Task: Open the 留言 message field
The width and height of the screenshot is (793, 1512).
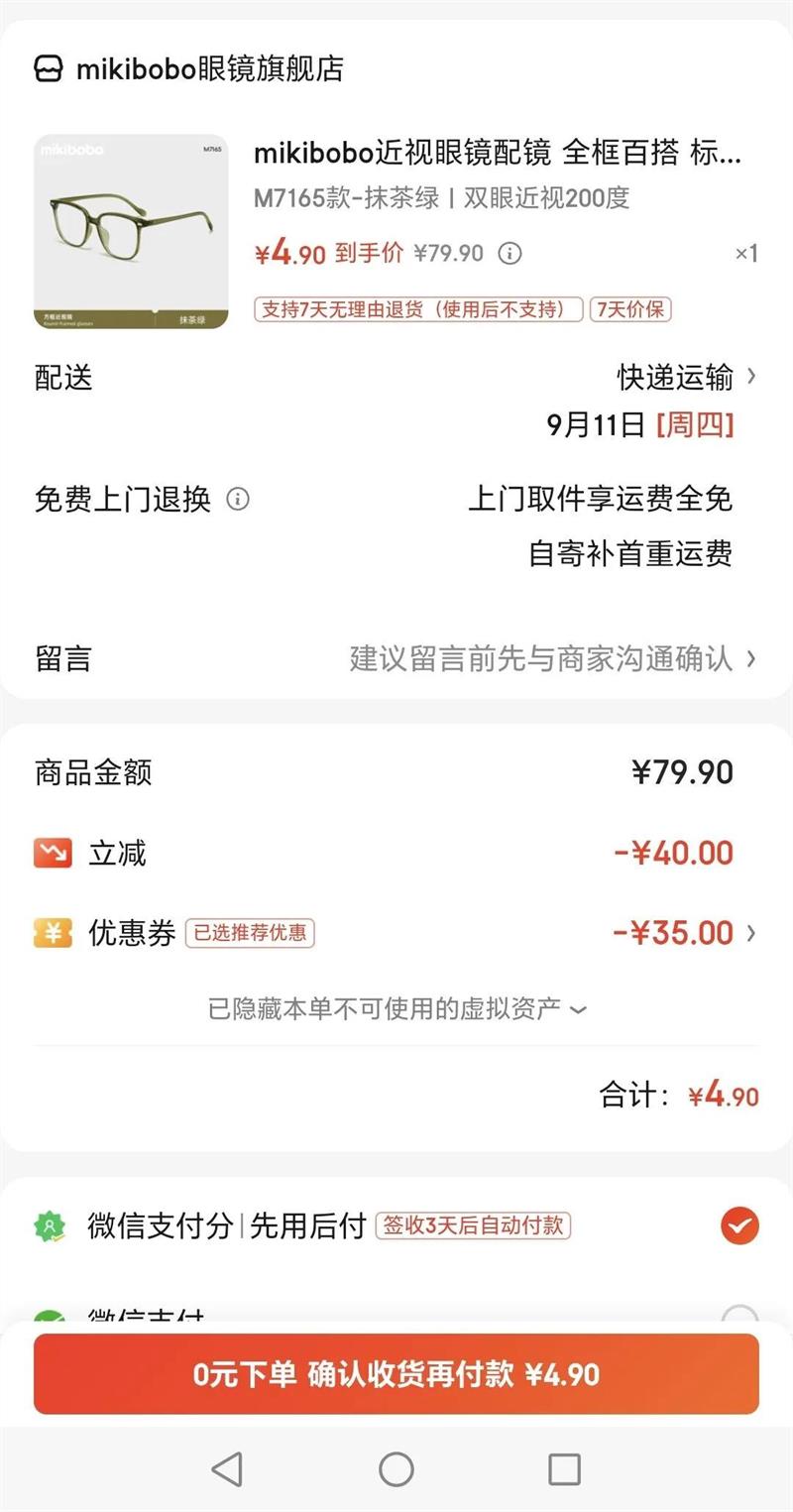Action: [x=550, y=658]
